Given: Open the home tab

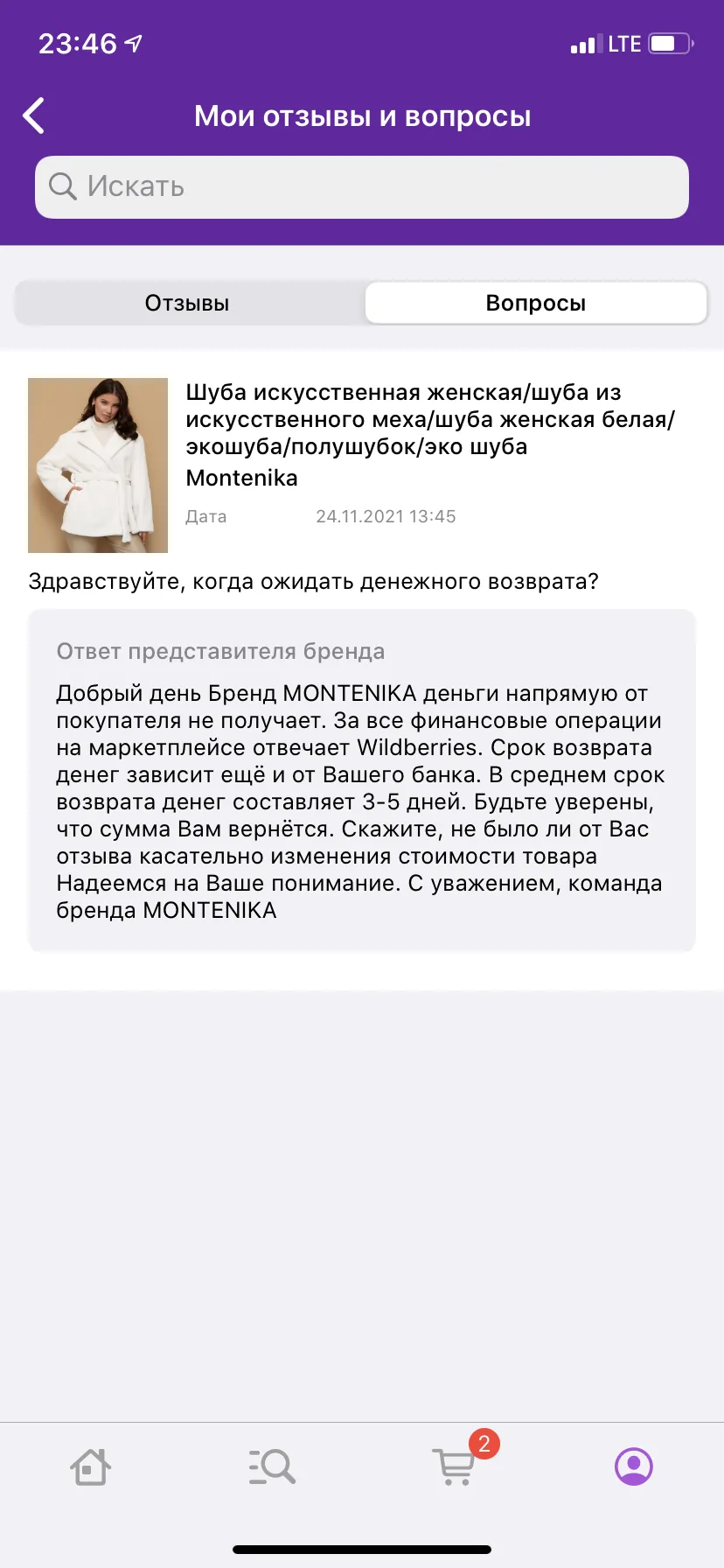Looking at the screenshot, I should pyautogui.click(x=90, y=1466).
